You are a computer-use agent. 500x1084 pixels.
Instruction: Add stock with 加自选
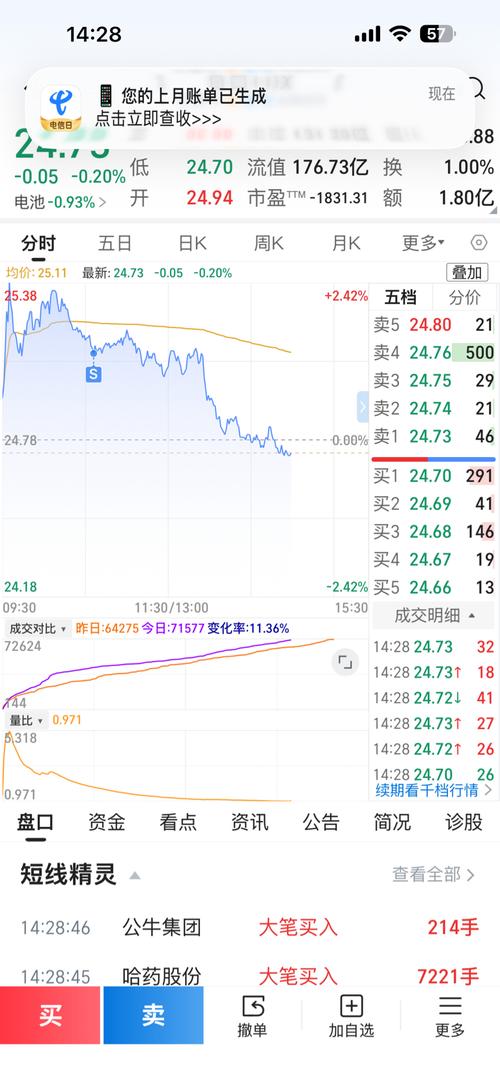click(351, 1016)
